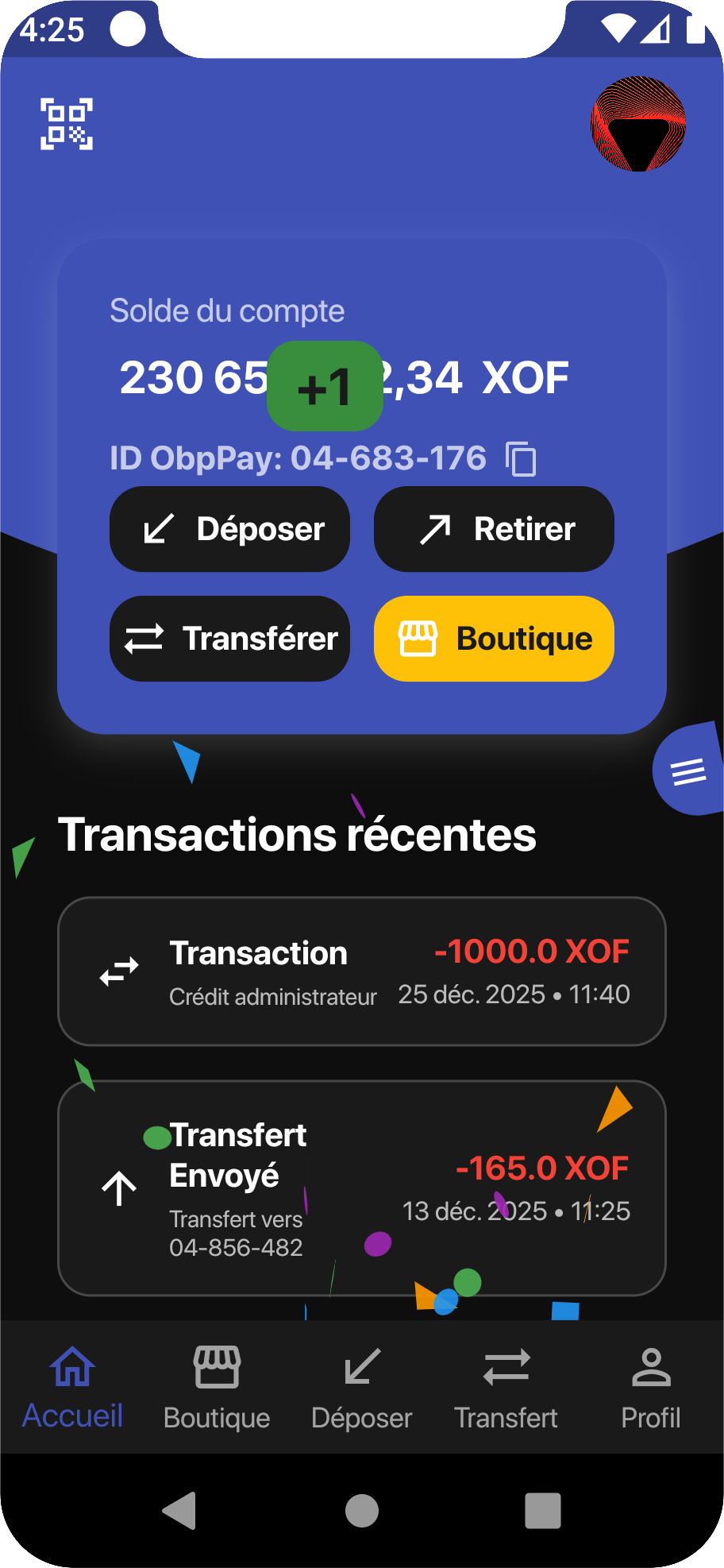The image size is (724, 1568).
Task: Open the Transfert Envoyé transaction card
Action: (x=361, y=1188)
